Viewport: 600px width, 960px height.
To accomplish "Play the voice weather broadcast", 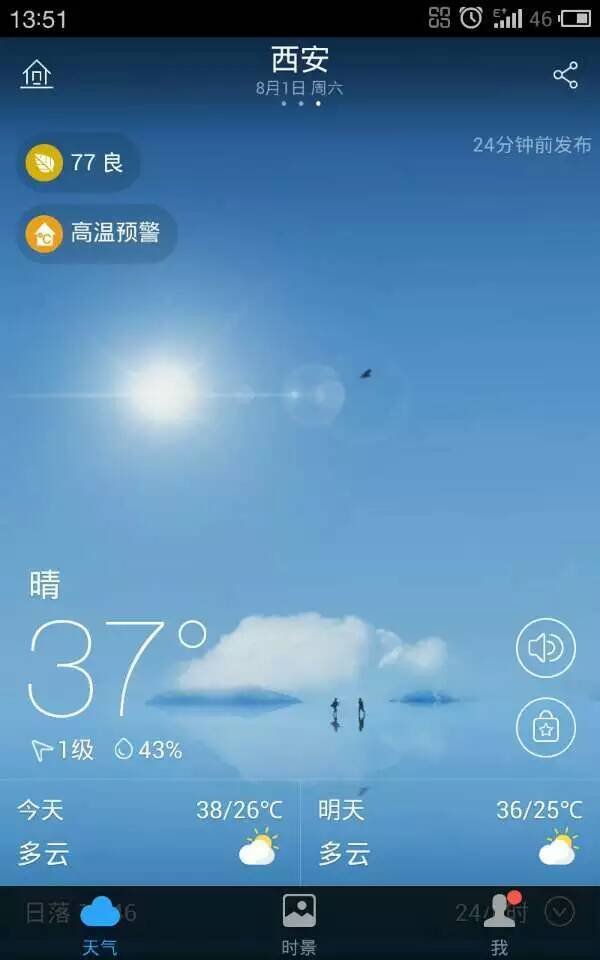I will [545, 648].
